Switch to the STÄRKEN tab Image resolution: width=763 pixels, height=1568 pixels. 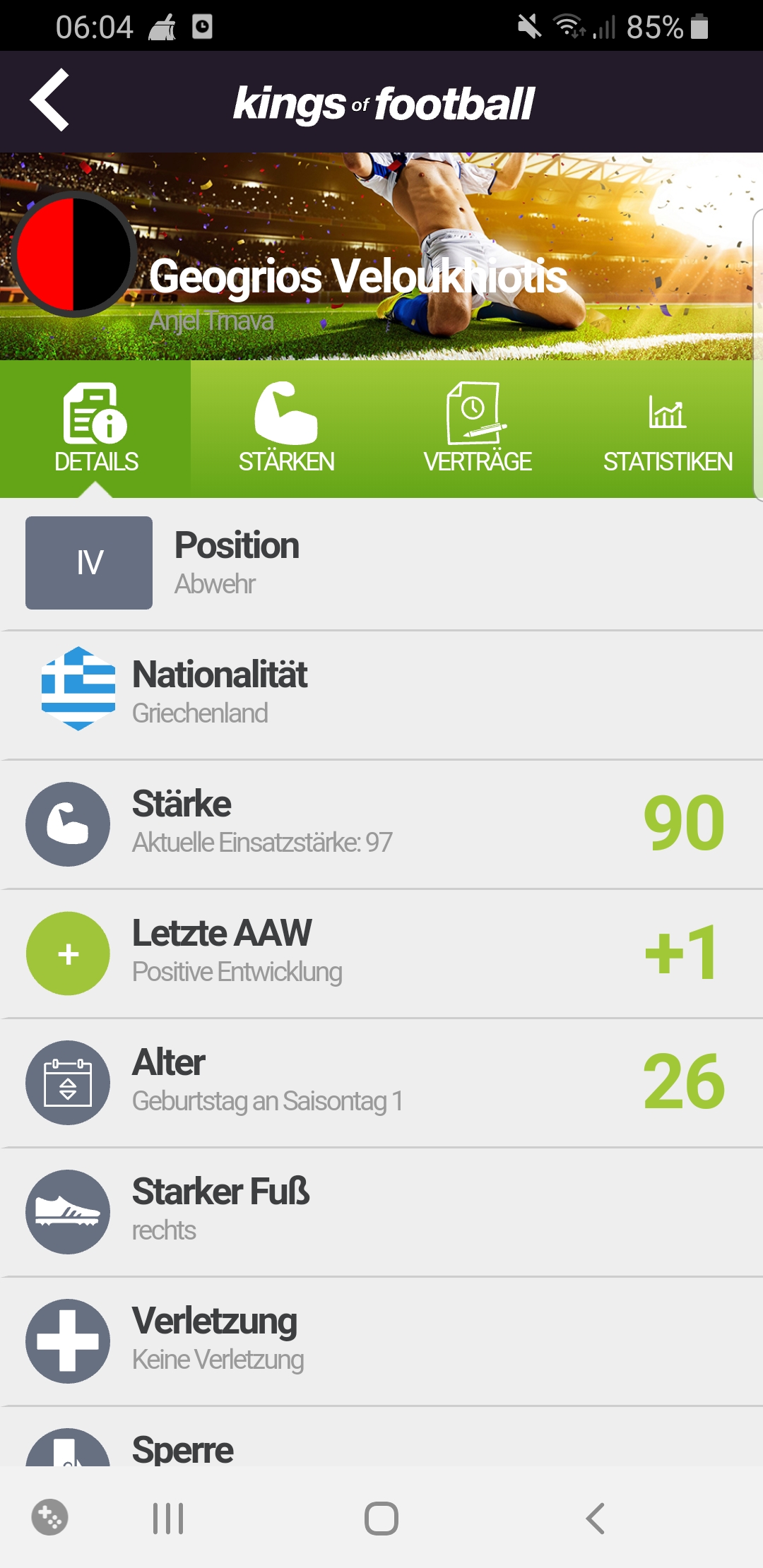coord(286,429)
